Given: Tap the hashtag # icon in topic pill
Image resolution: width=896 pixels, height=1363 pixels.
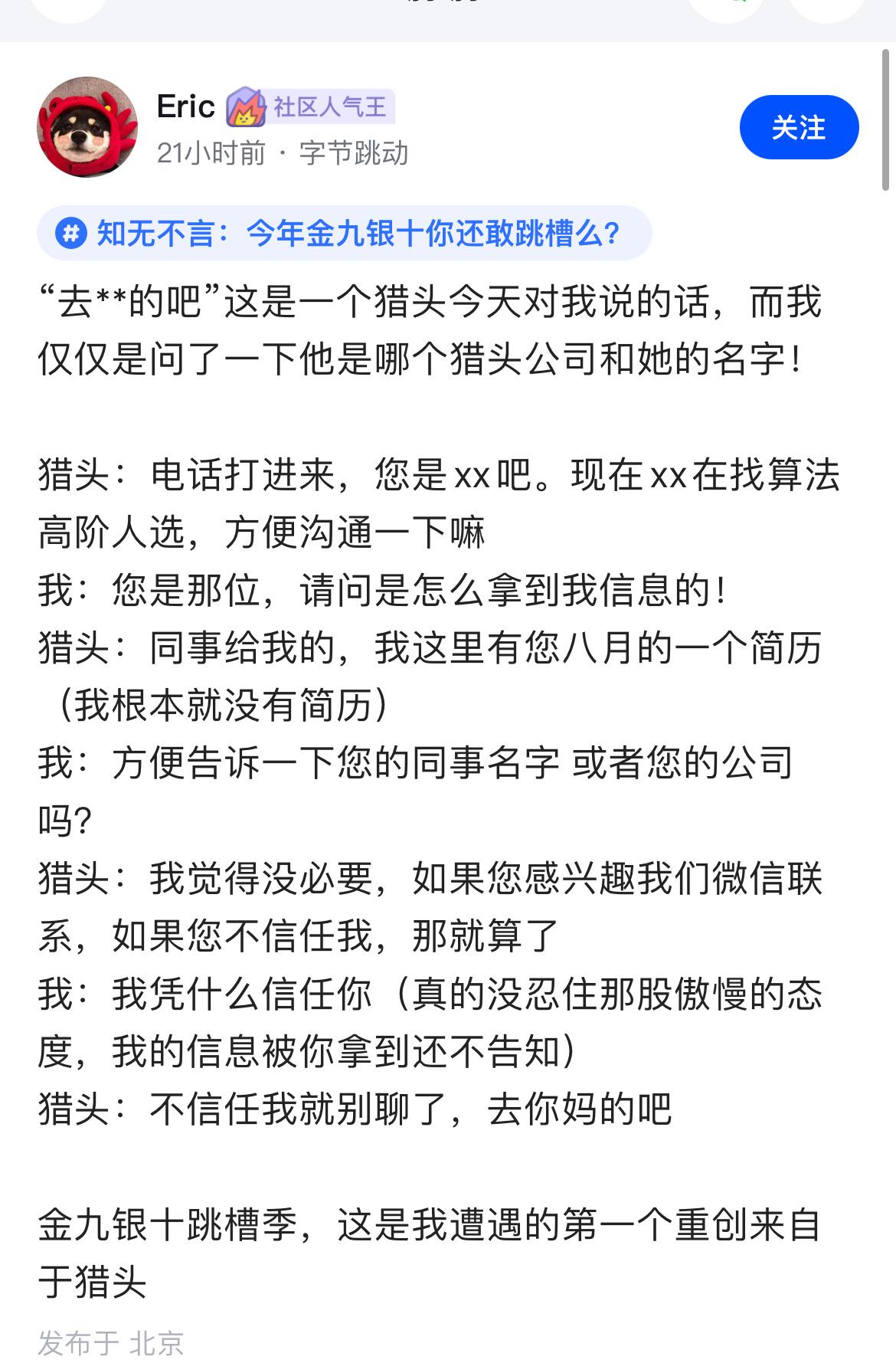Looking at the screenshot, I should click(70, 231).
